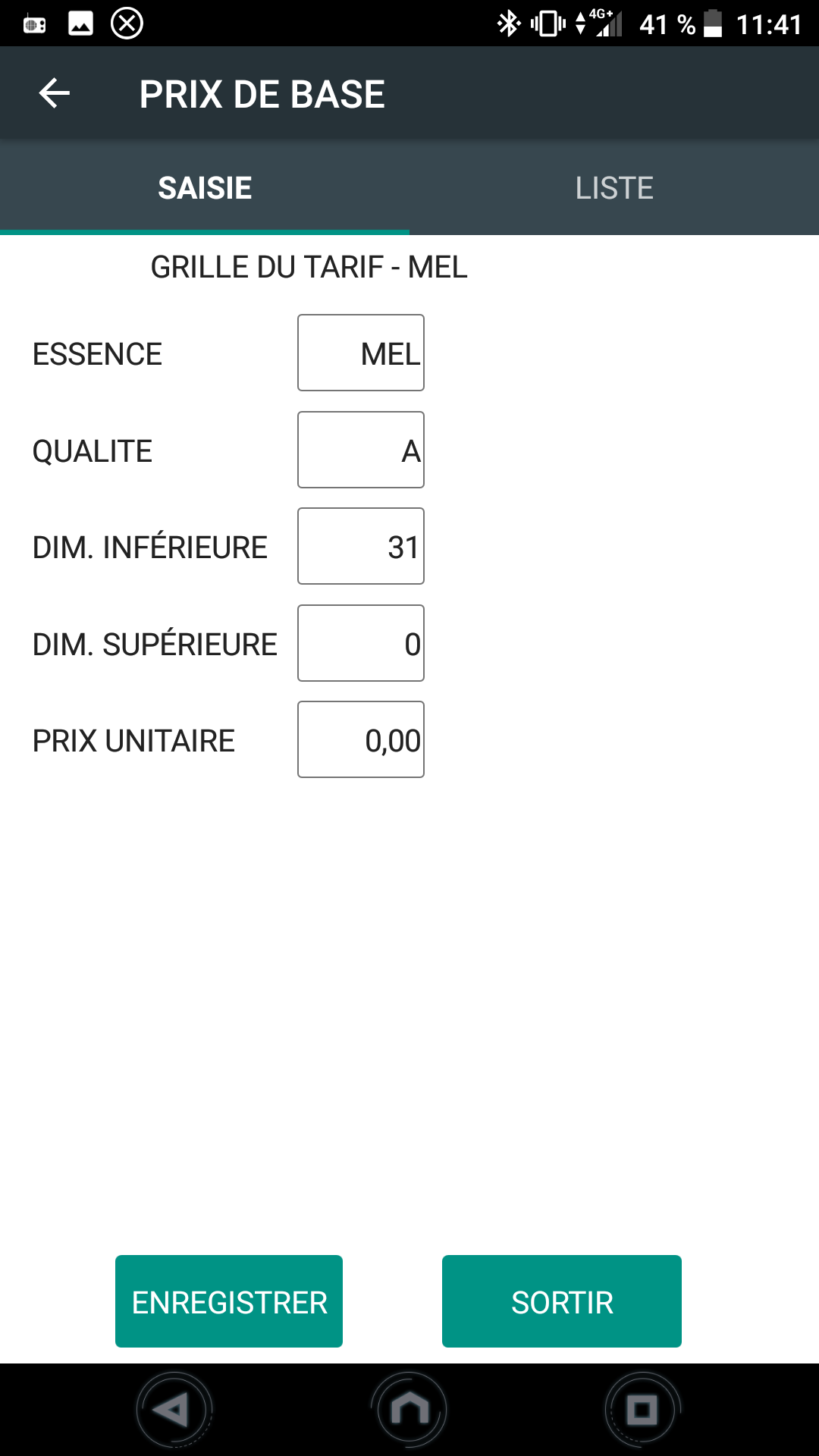Screen dimensions: 819x1456
Task: Edit the QUALITE field showing A
Action: tap(361, 450)
